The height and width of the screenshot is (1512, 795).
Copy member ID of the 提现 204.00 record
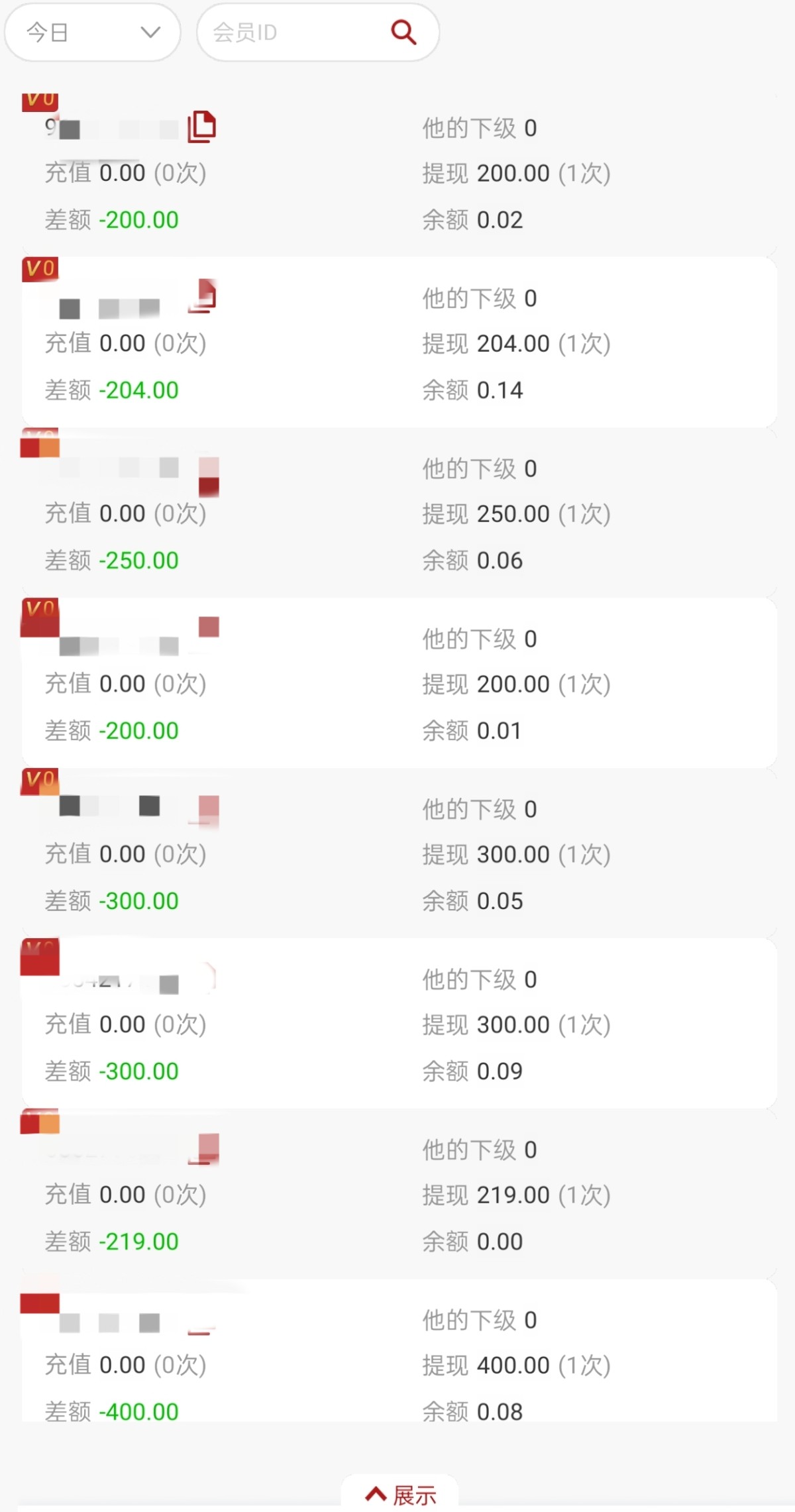203,296
